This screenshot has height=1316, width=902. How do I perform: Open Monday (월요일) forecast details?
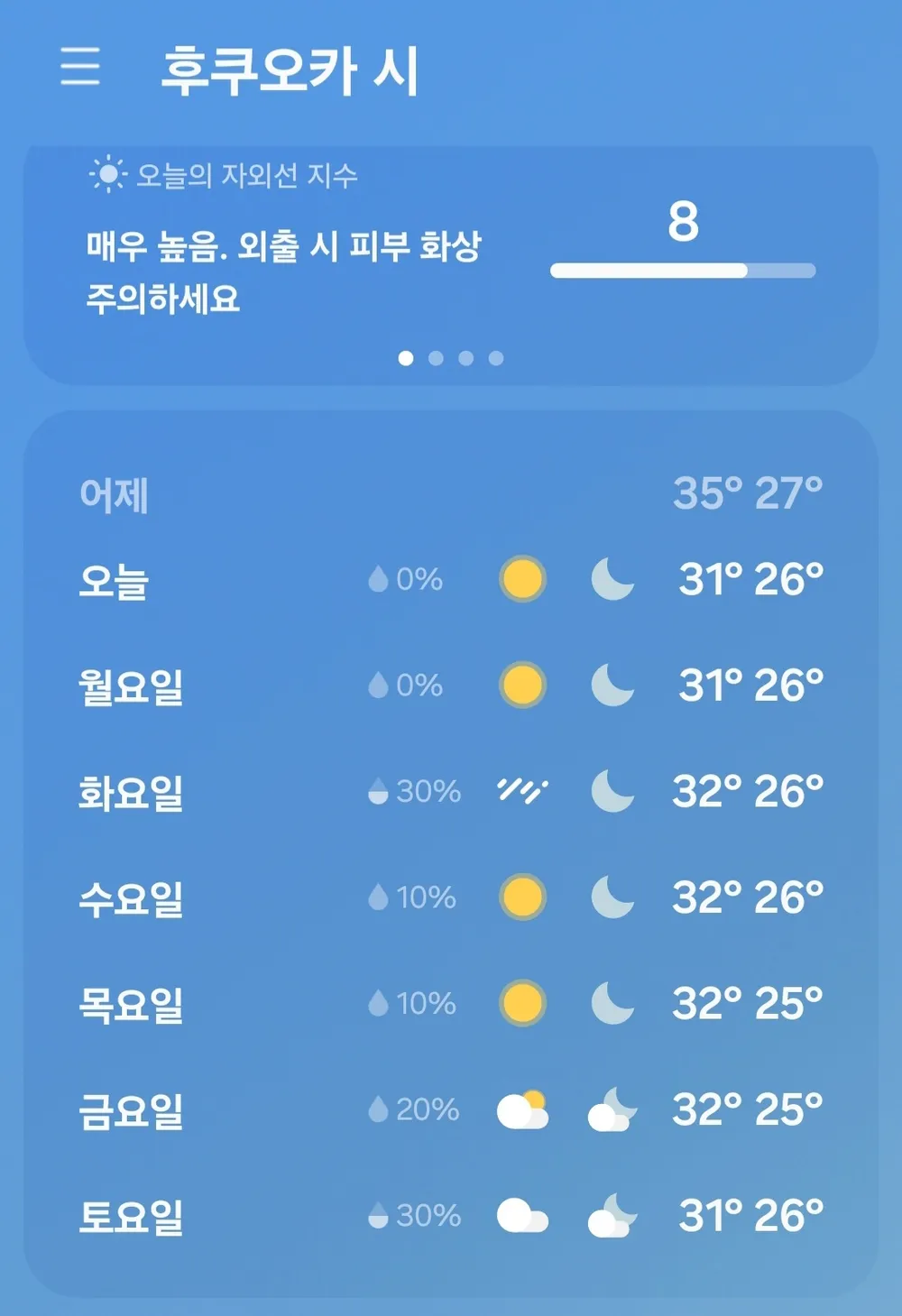[x=450, y=686]
